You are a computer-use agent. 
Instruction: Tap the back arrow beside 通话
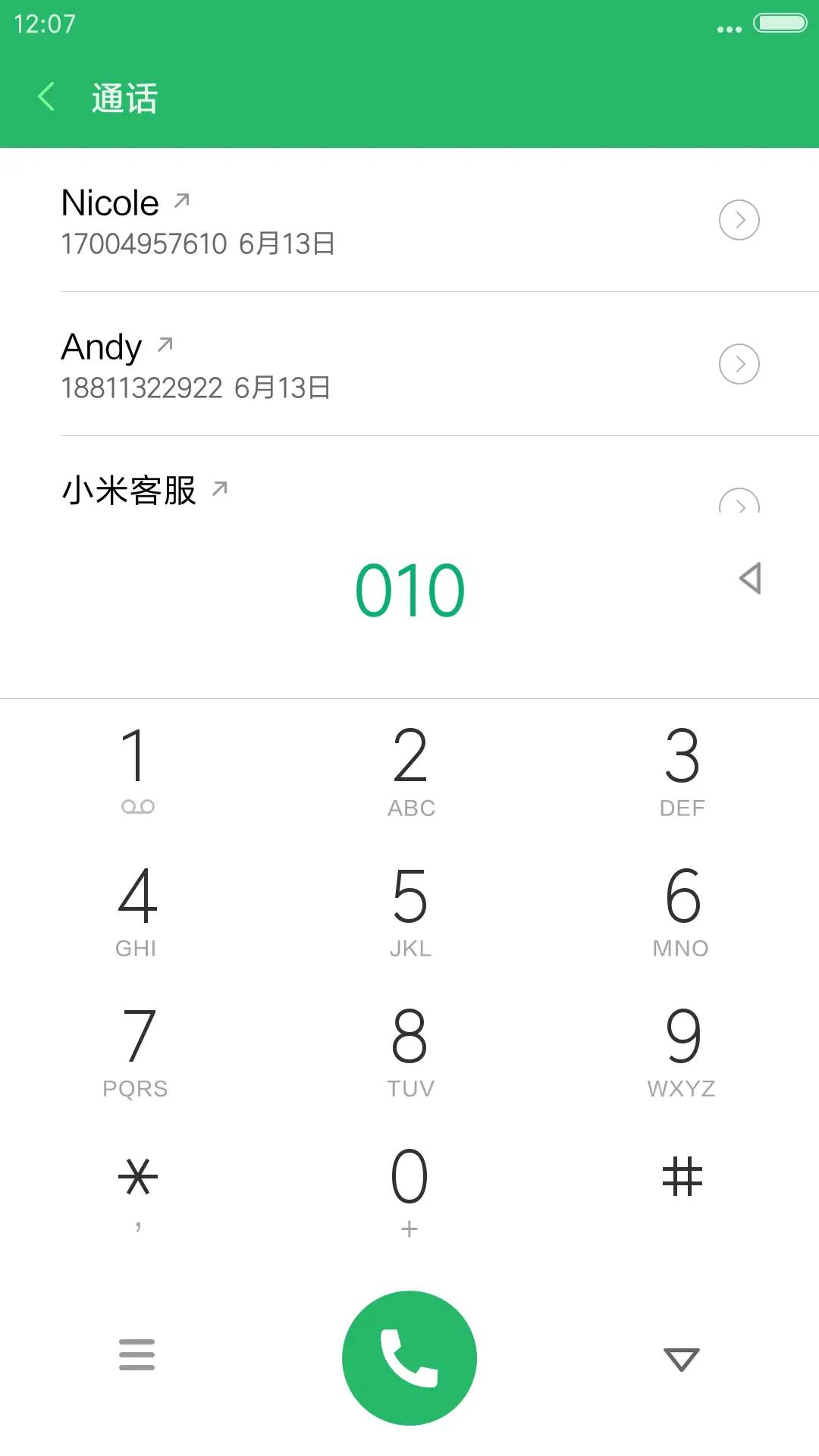(45, 96)
